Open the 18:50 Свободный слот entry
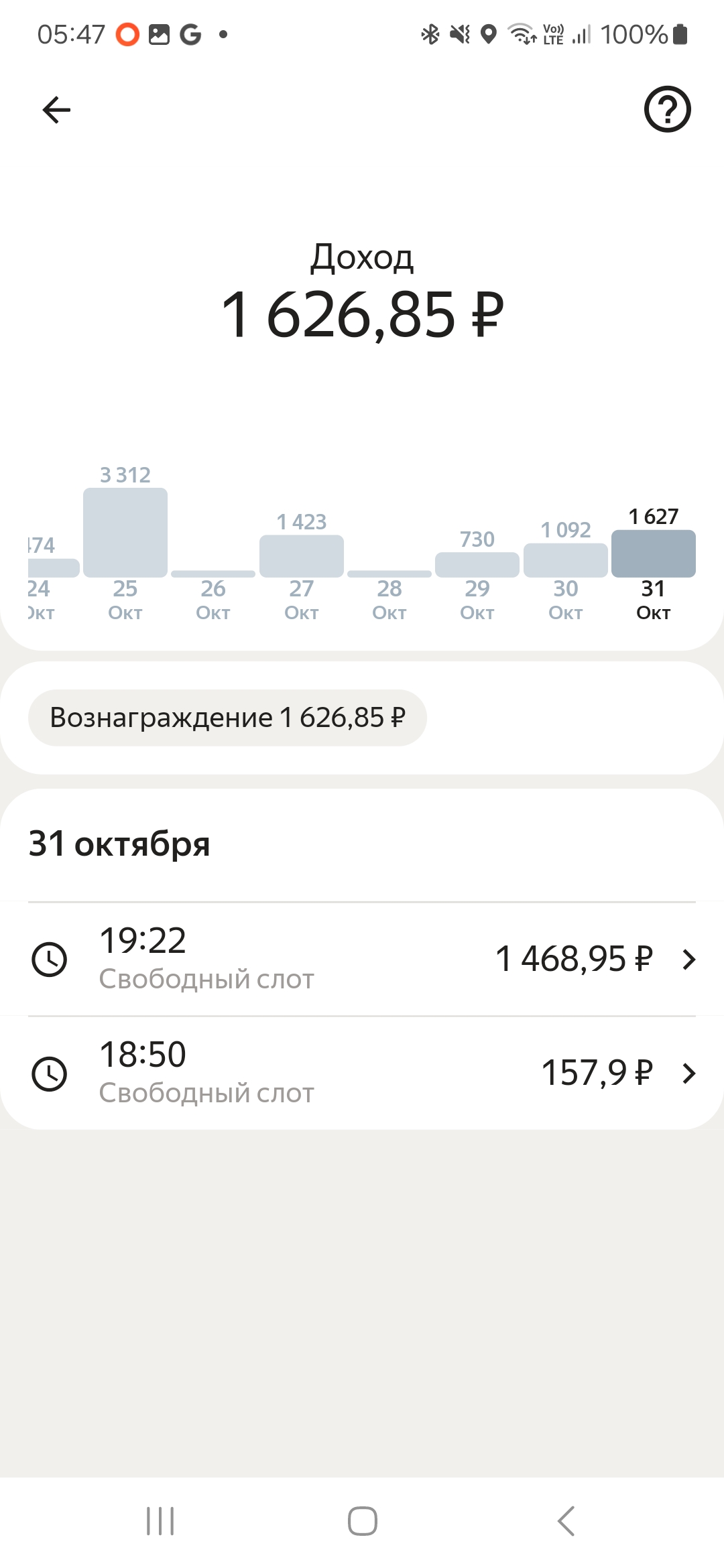724x1568 pixels. tap(362, 1073)
